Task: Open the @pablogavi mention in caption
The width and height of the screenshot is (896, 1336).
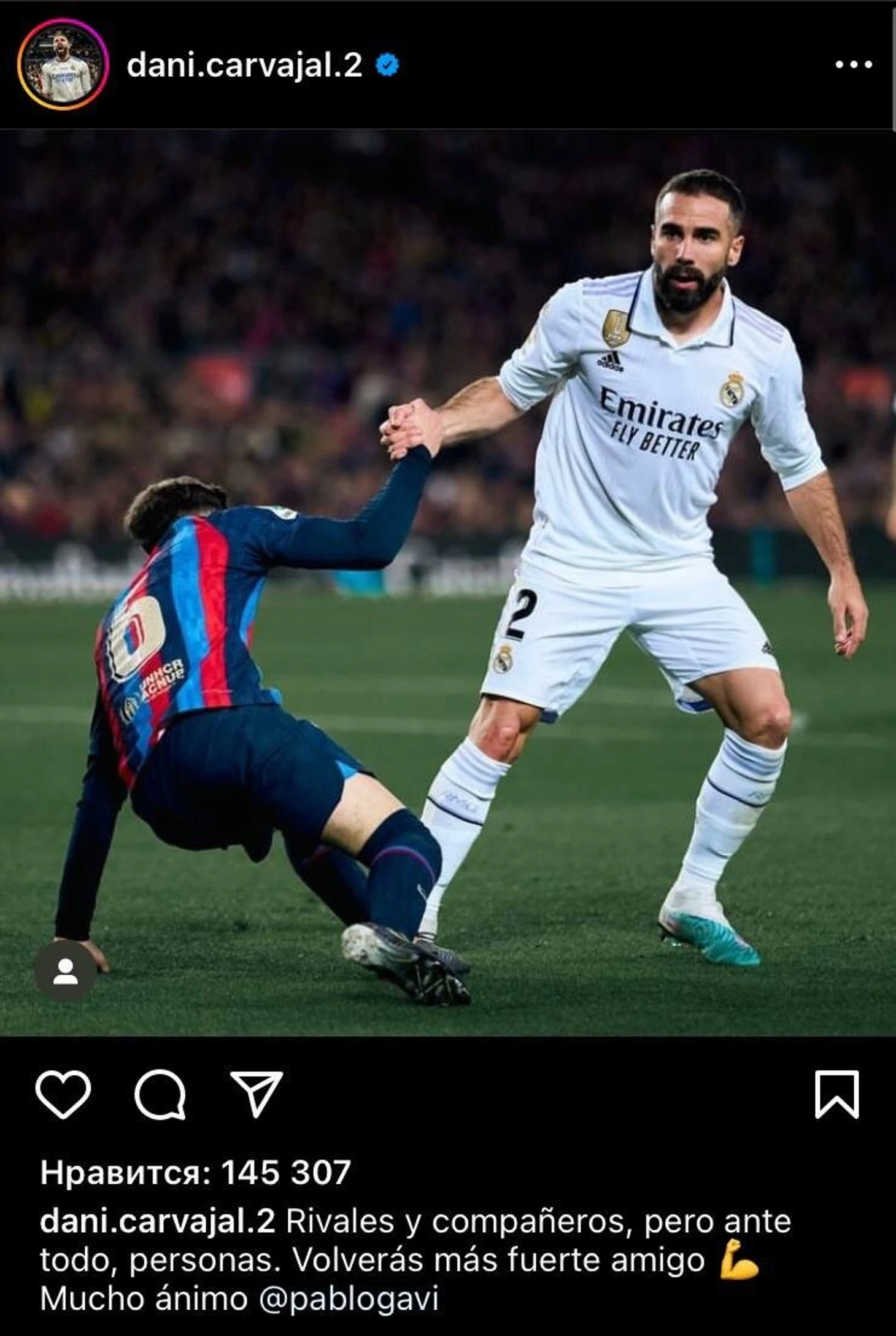Action: coord(349,1299)
